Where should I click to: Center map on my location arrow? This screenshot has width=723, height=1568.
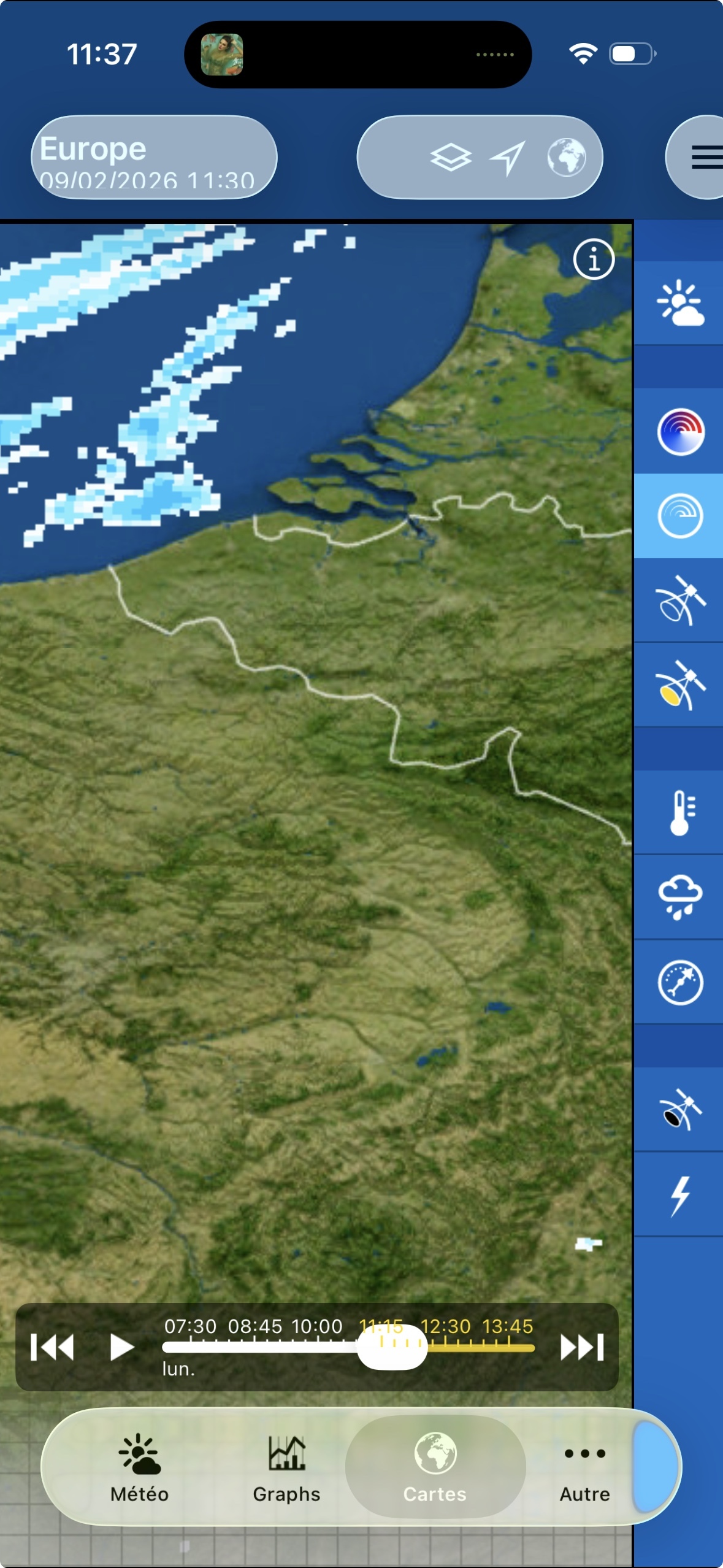(508, 158)
